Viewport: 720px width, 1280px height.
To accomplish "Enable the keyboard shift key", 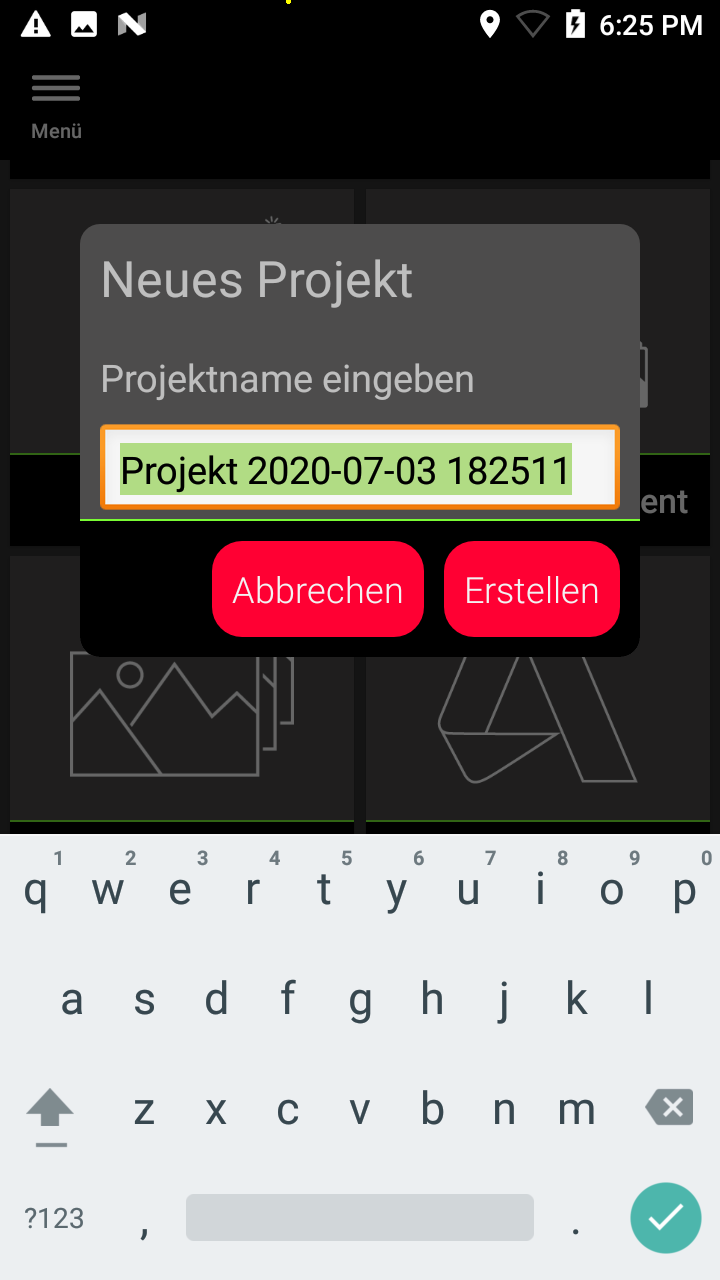I will click(50, 1110).
